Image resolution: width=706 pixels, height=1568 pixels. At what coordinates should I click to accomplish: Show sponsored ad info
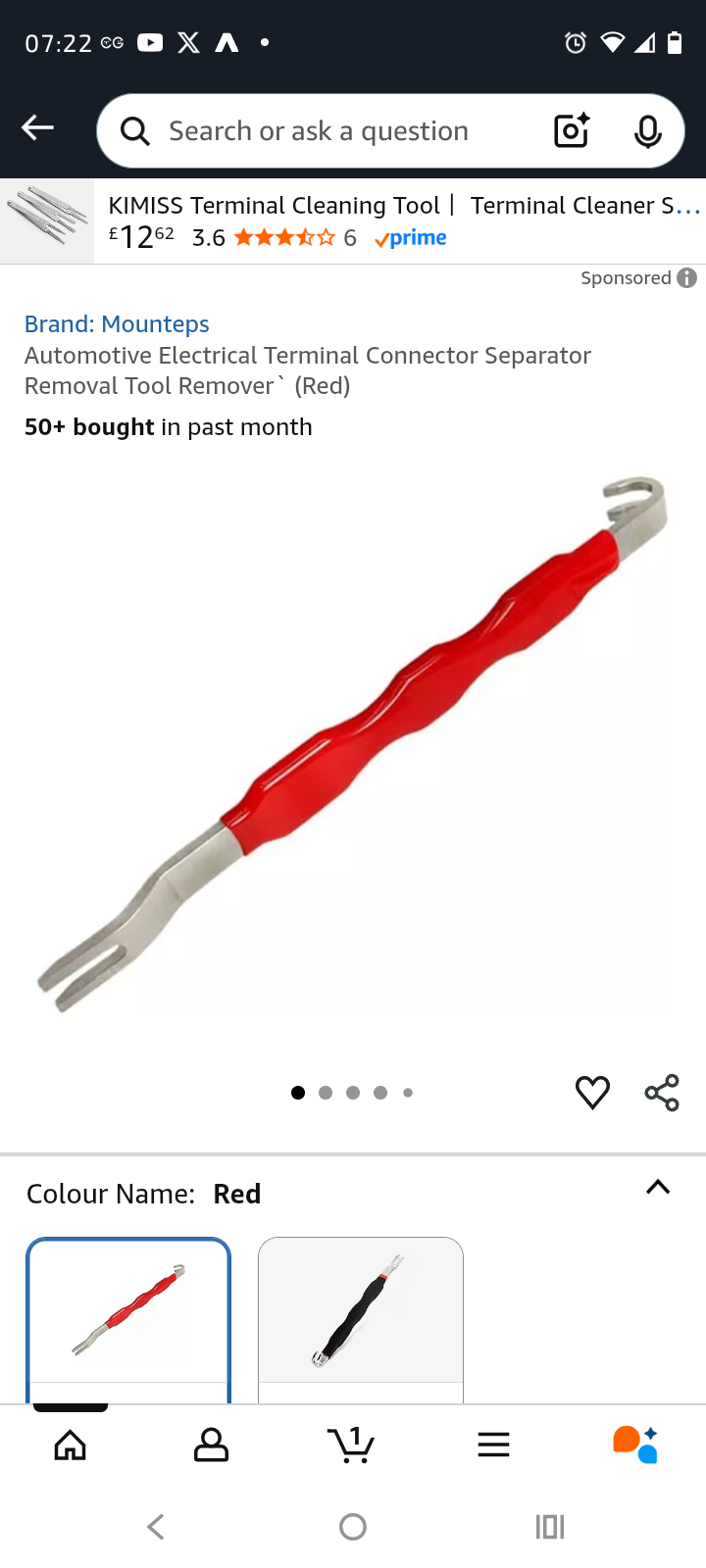coord(687,278)
